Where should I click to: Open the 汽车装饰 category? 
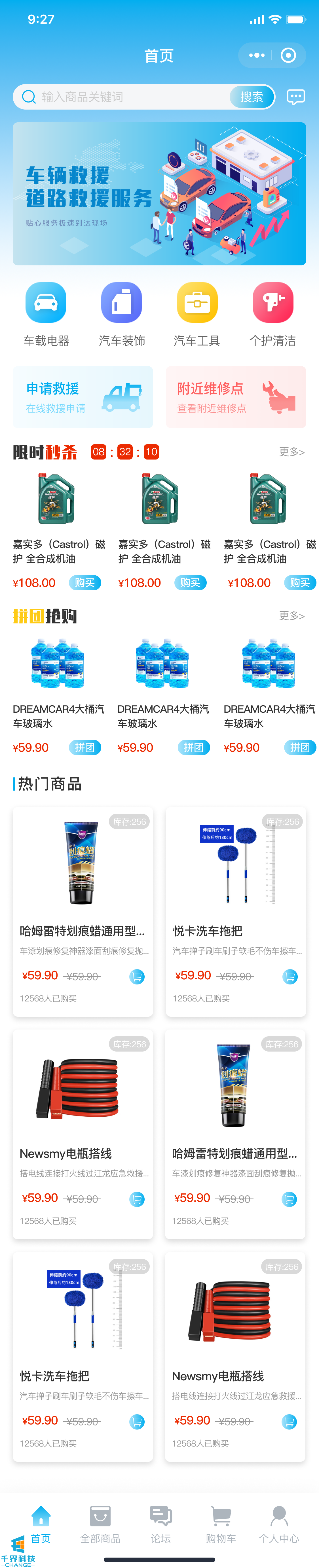pos(121,313)
